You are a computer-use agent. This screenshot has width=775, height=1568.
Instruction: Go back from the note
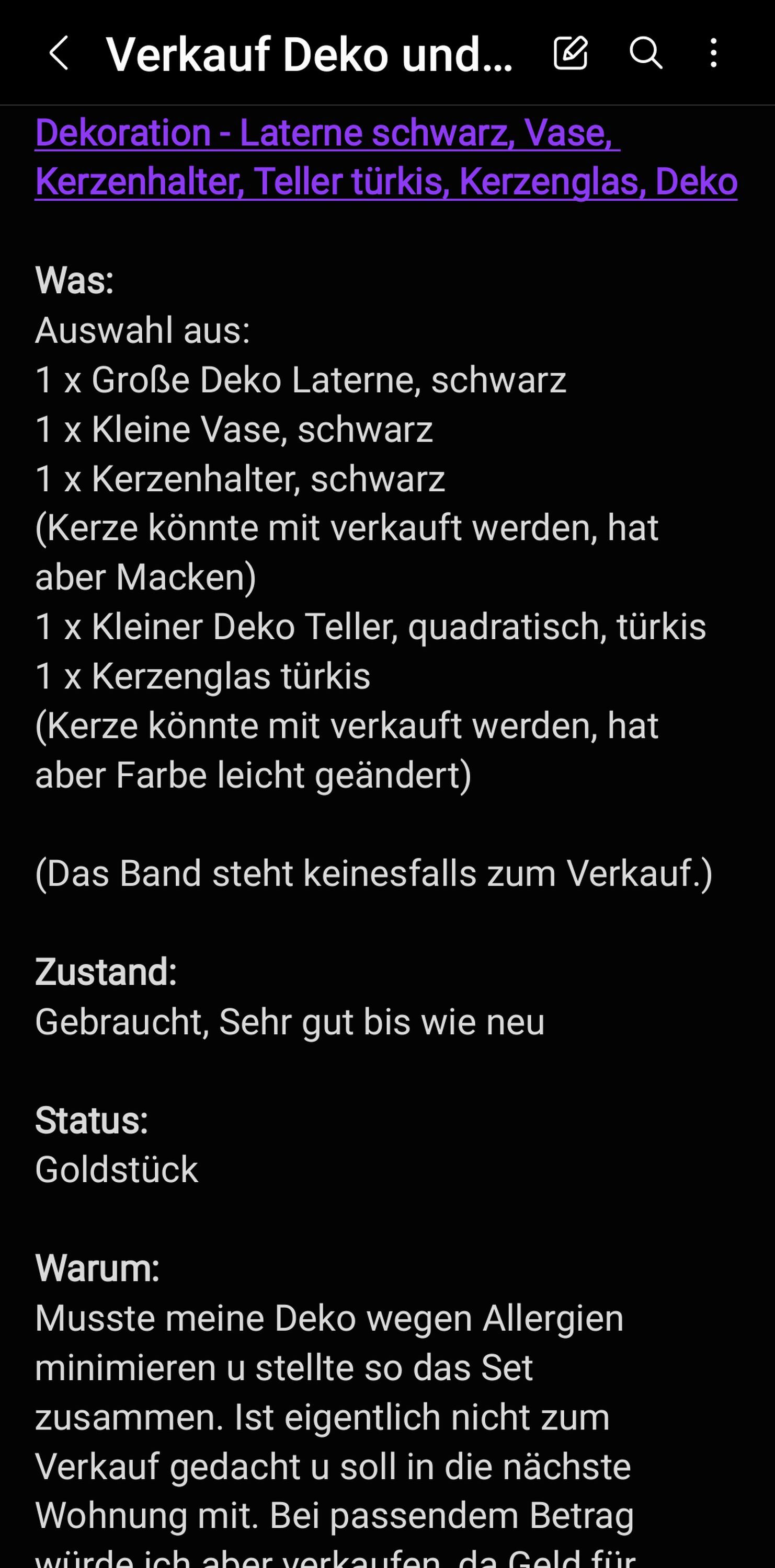[59, 53]
